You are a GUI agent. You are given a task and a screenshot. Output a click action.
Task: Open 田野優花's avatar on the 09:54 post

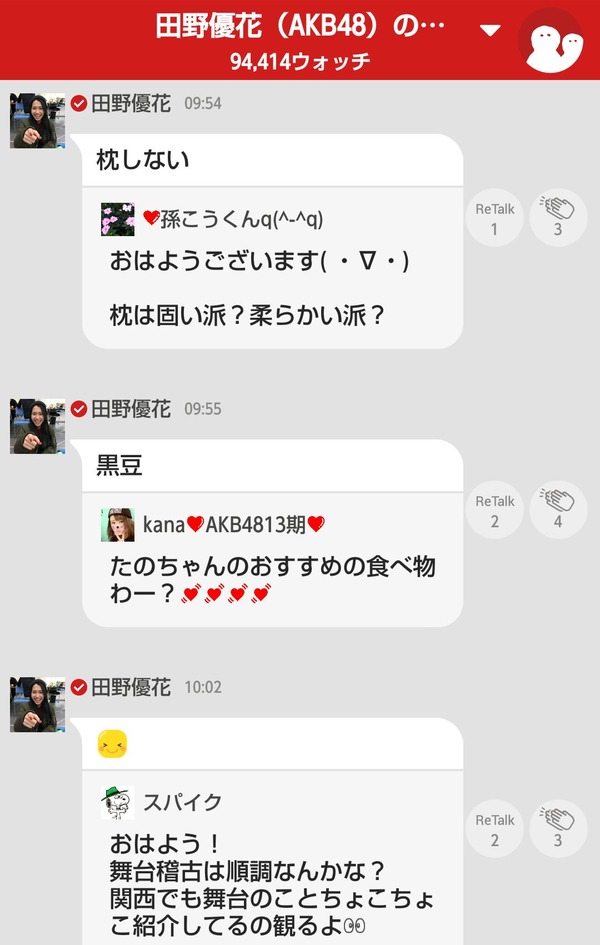tap(37, 121)
